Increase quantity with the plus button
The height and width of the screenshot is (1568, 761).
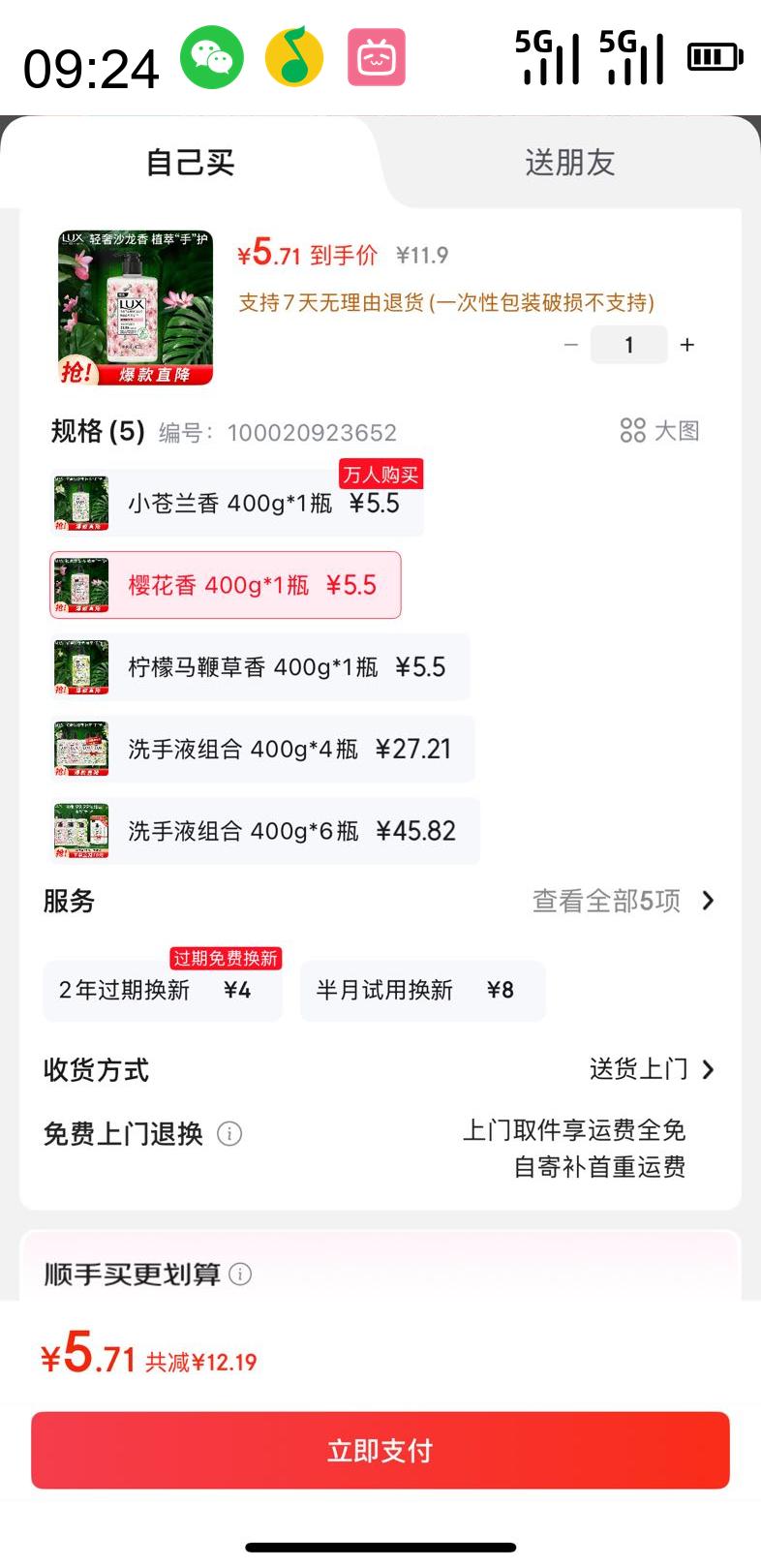pos(687,345)
